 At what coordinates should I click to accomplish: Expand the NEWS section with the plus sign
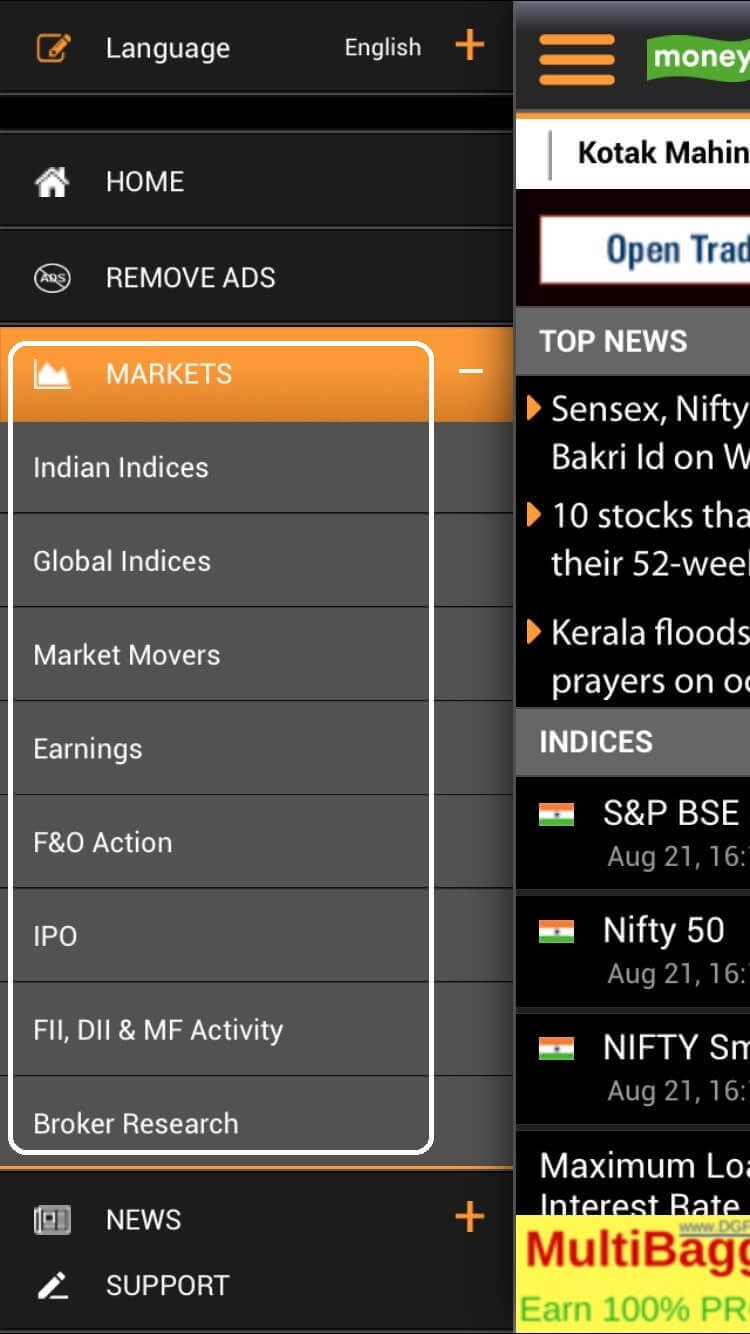(x=468, y=1216)
